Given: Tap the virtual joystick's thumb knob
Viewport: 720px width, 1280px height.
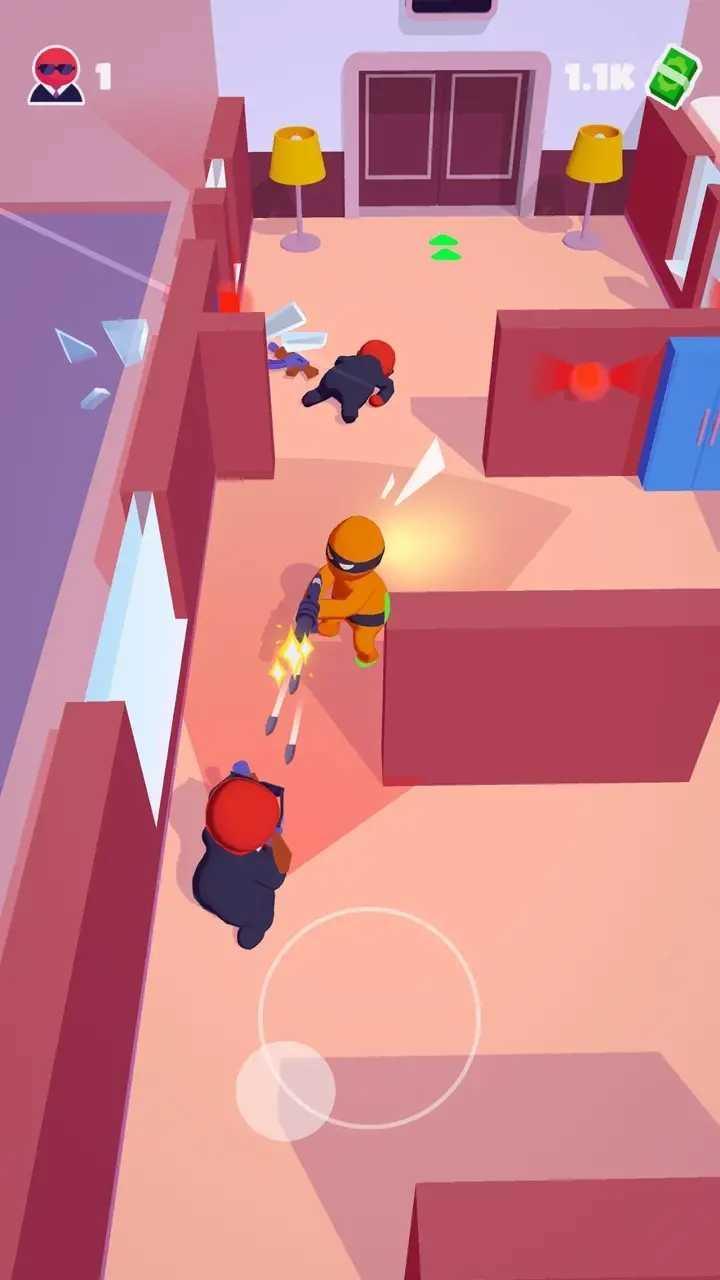Looking at the screenshot, I should pos(285,1091).
